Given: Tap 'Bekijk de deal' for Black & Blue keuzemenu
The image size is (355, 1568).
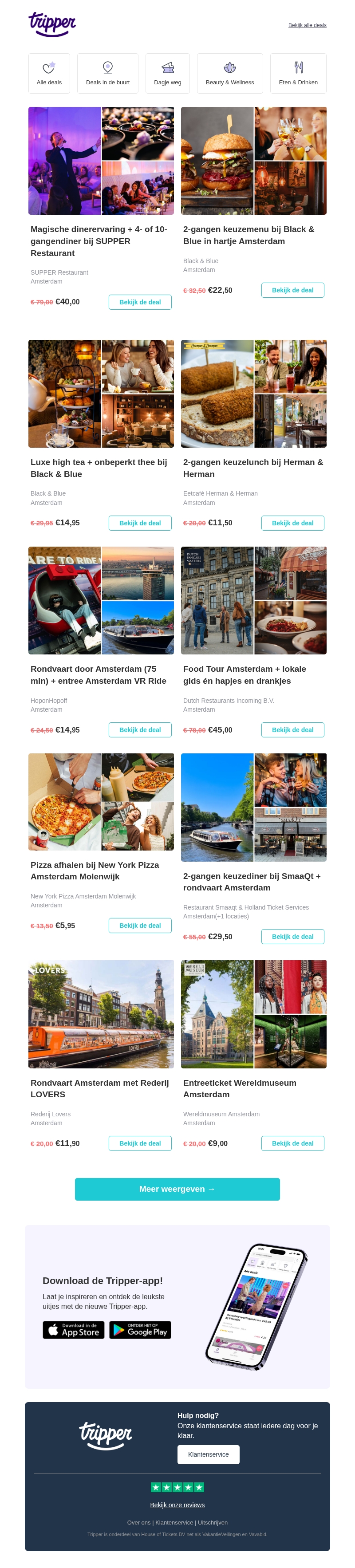Looking at the screenshot, I should click(x=292, y=290).
